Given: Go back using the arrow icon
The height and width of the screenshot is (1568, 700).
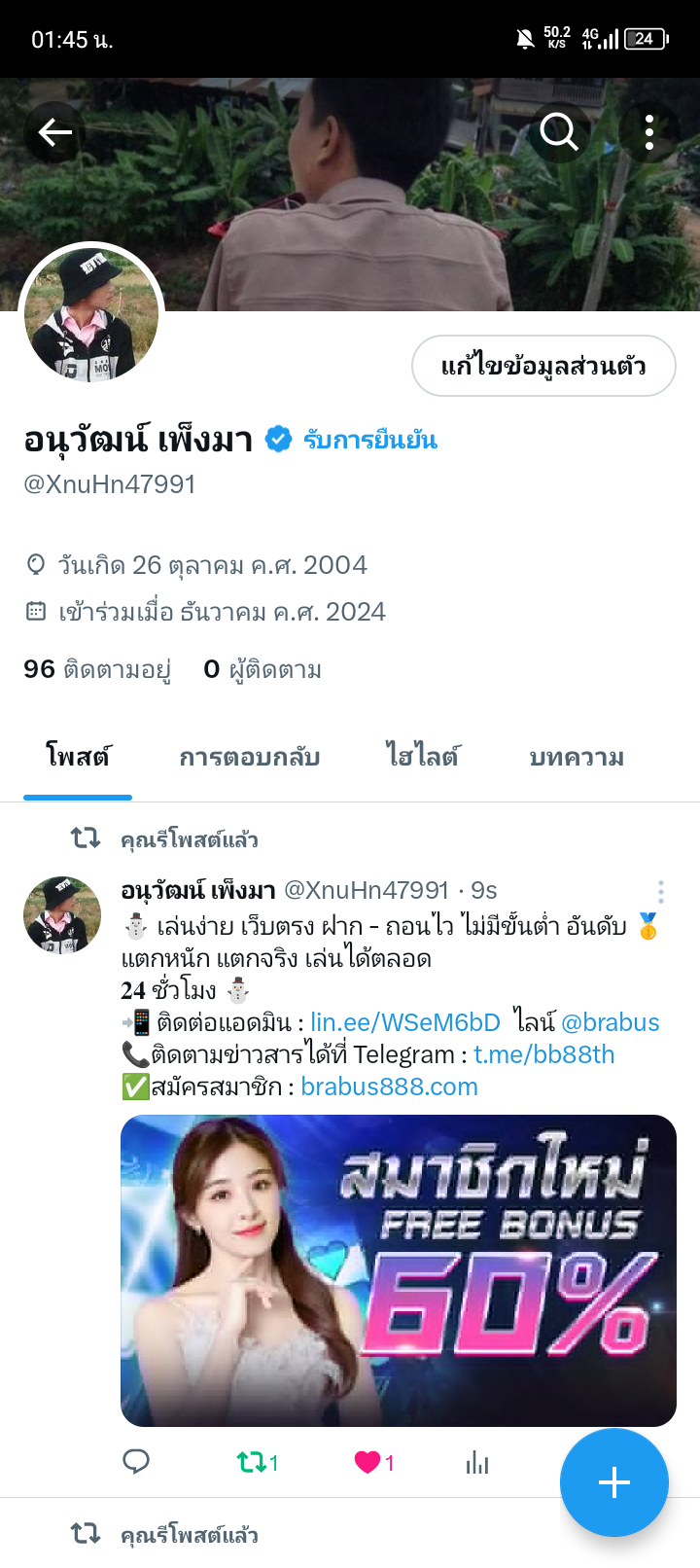Looking at the screenshot, I should (55, 132).
